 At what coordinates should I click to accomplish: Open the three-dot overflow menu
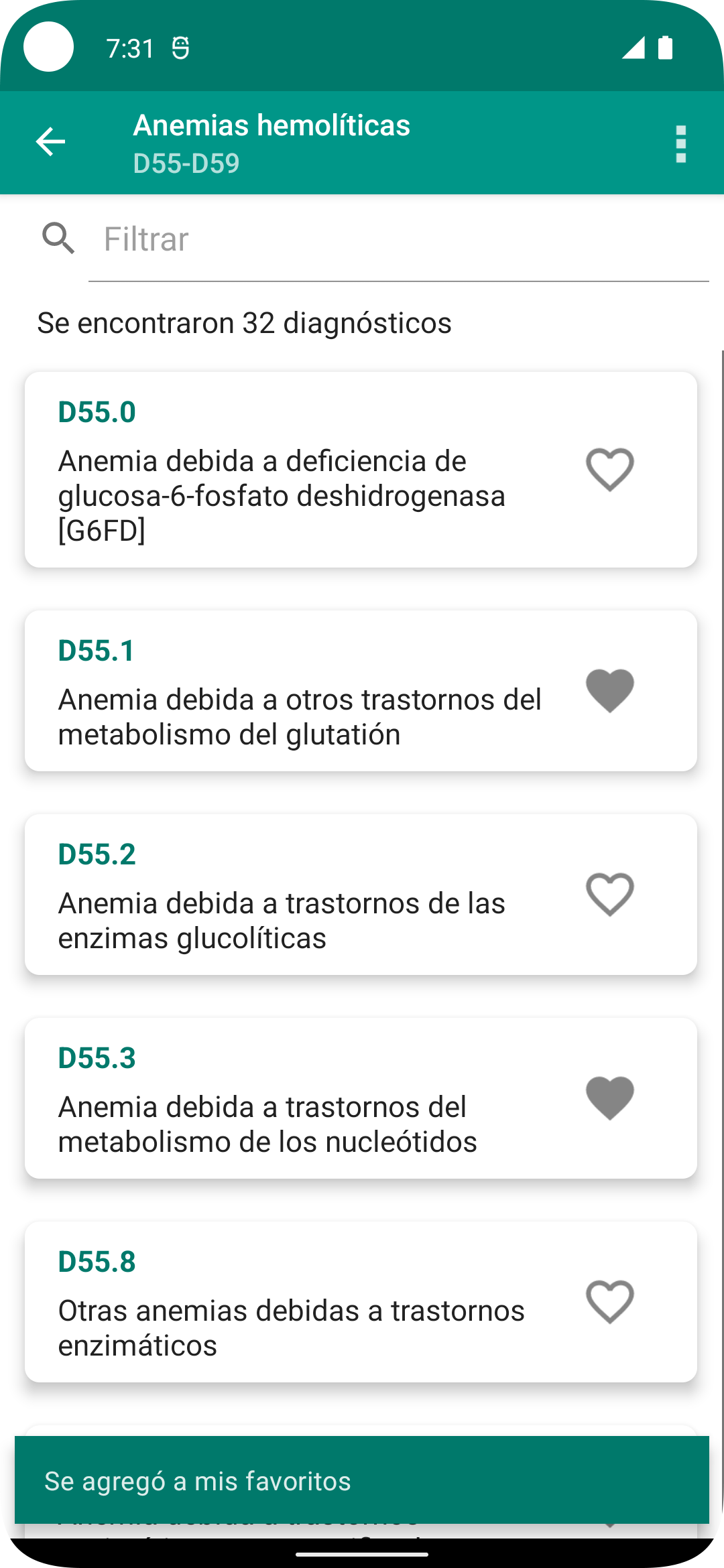681,143
